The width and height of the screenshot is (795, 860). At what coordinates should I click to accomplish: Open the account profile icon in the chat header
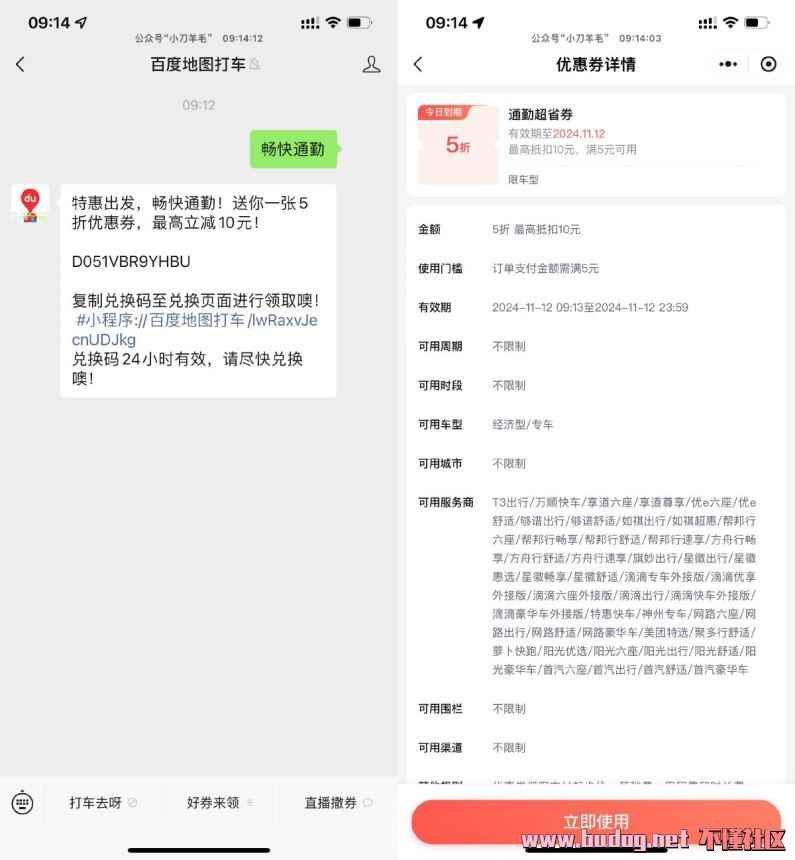371,64
